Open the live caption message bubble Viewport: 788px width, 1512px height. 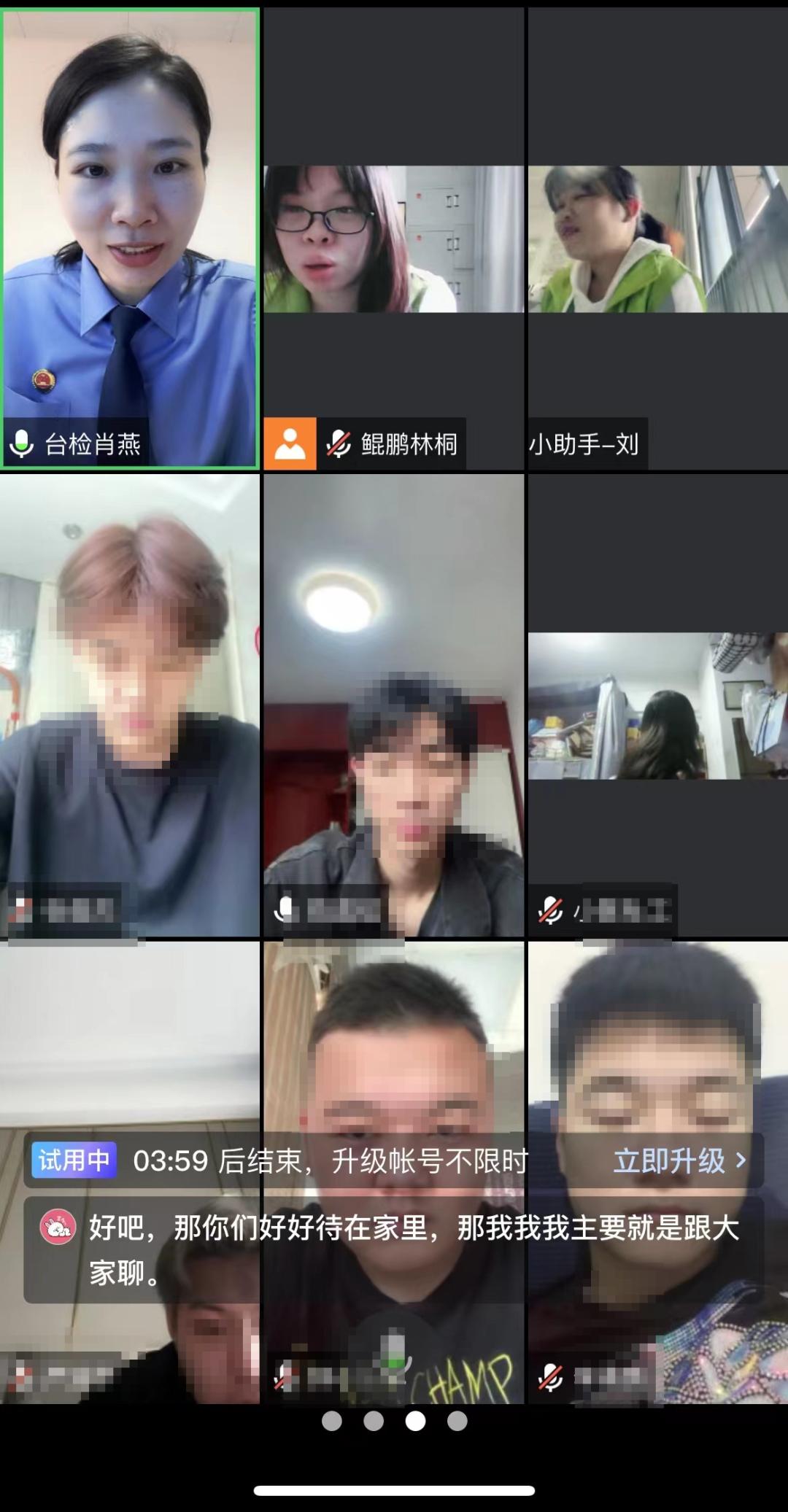pyautogui.click(x=394, y=1249)
